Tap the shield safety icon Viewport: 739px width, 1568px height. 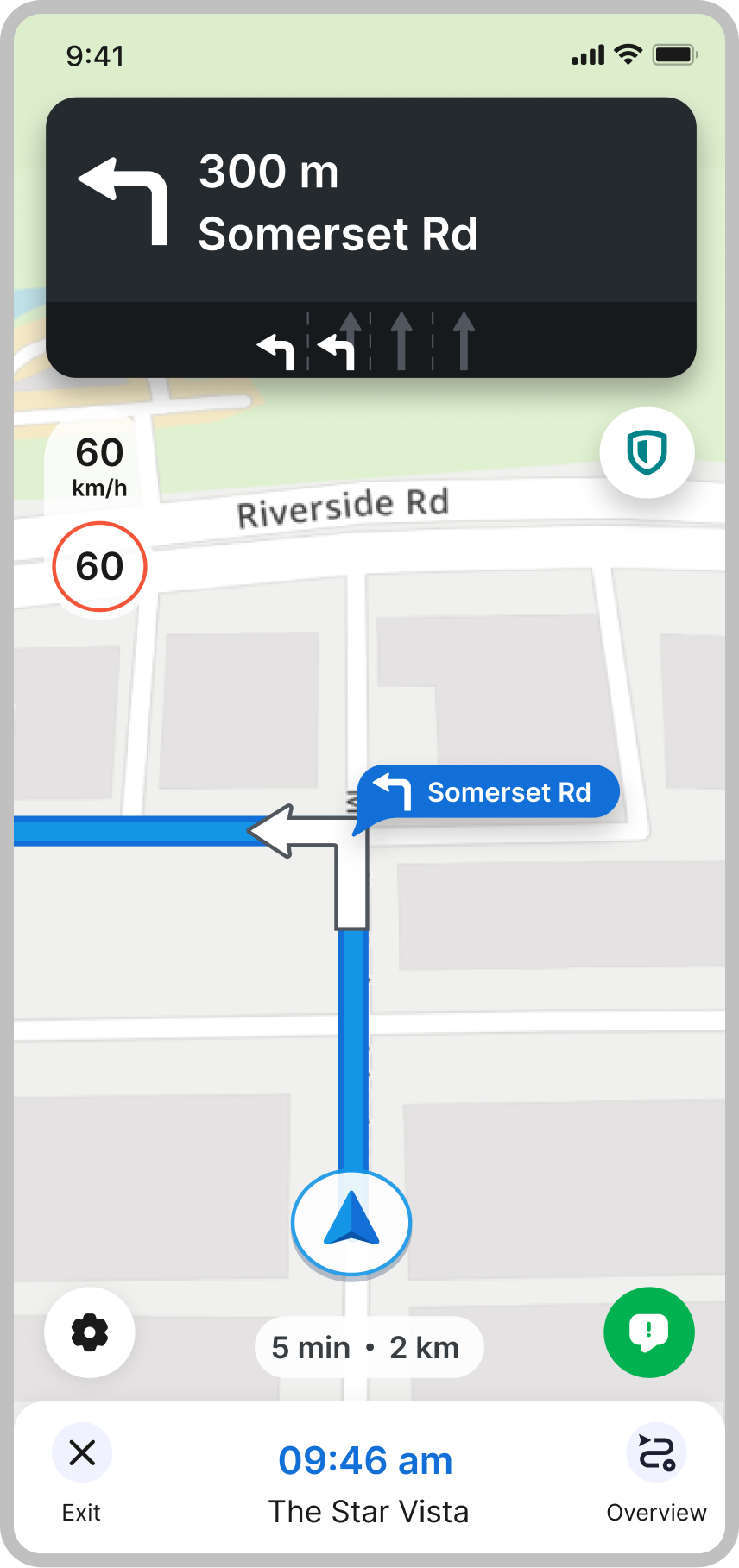pyautogui.click(x=647, y=453)
